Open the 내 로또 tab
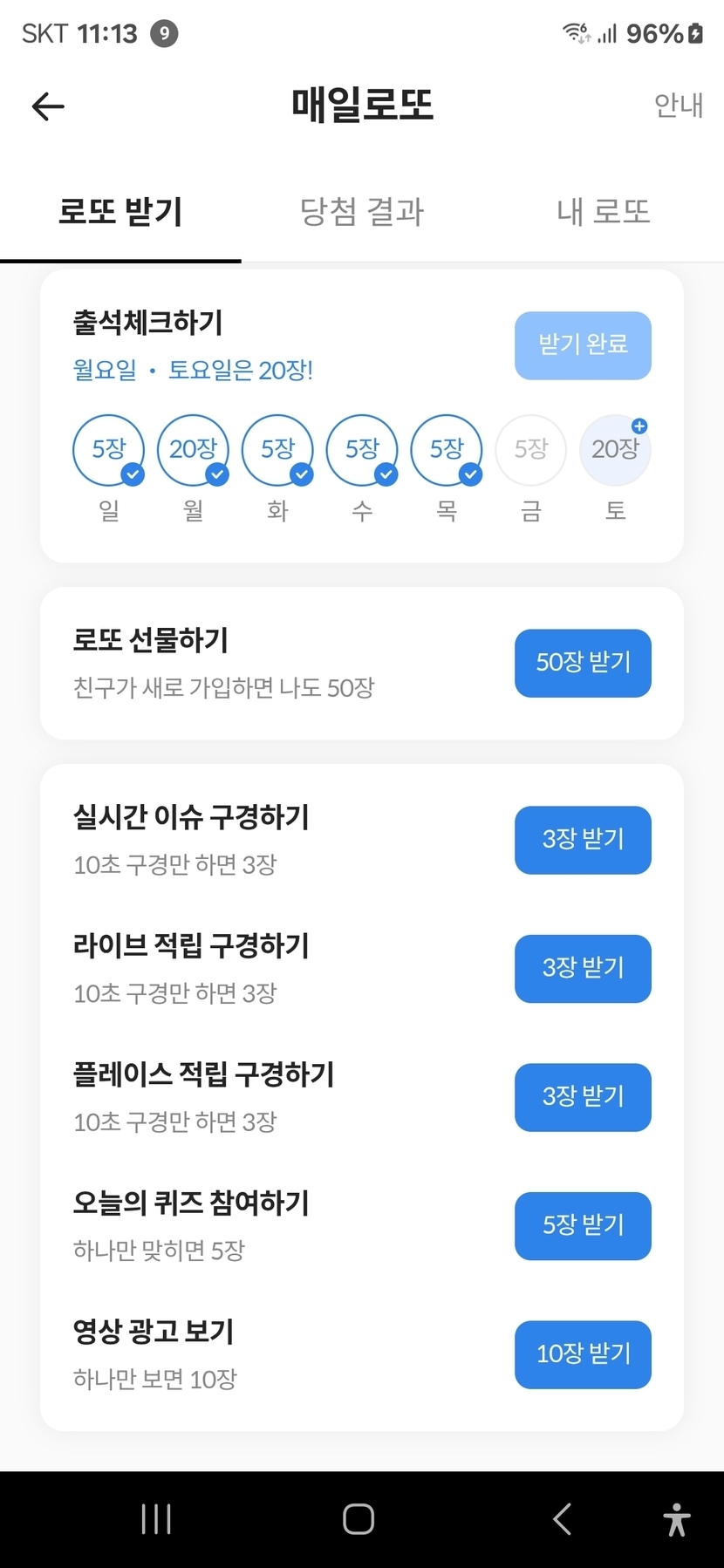 (x=603, y=212)
